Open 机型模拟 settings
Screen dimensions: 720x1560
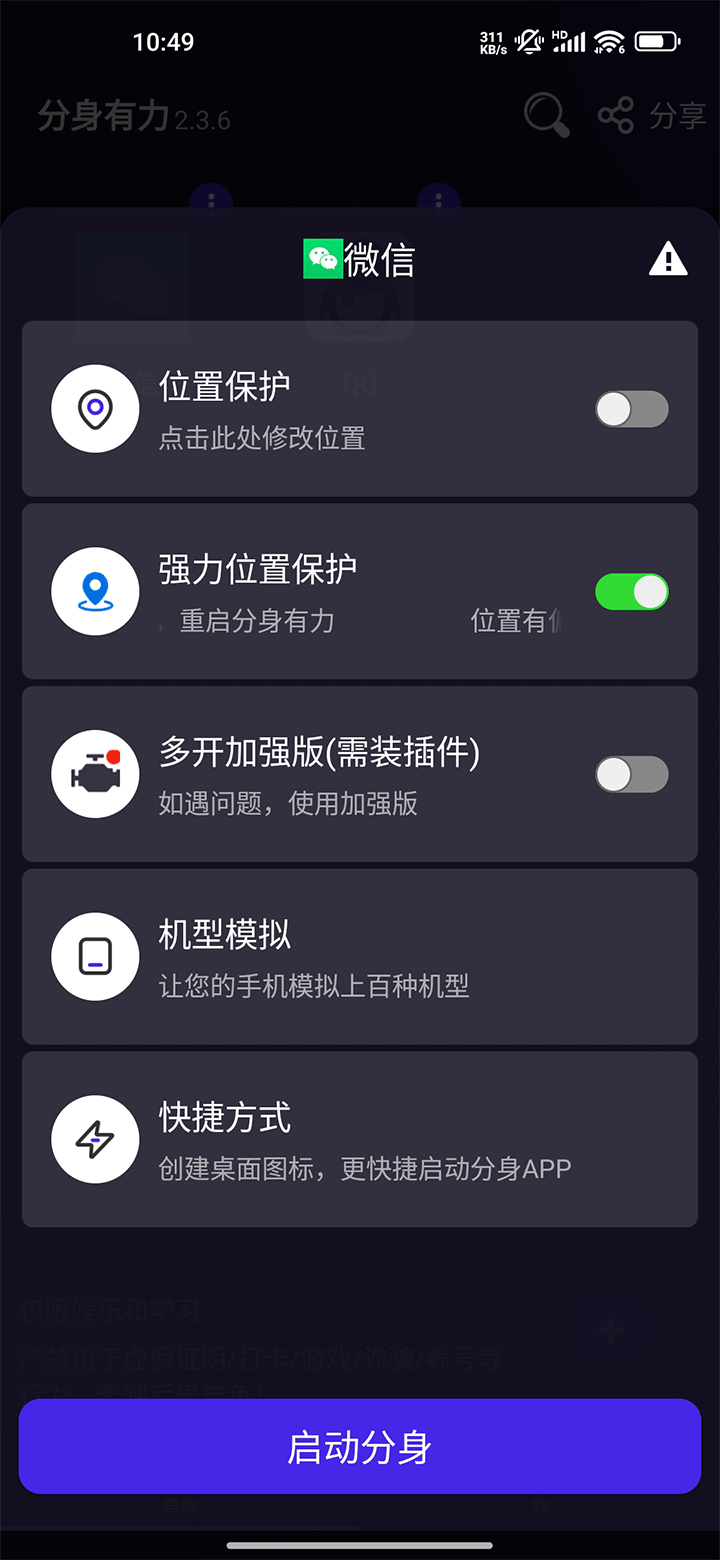pos(360,957)
